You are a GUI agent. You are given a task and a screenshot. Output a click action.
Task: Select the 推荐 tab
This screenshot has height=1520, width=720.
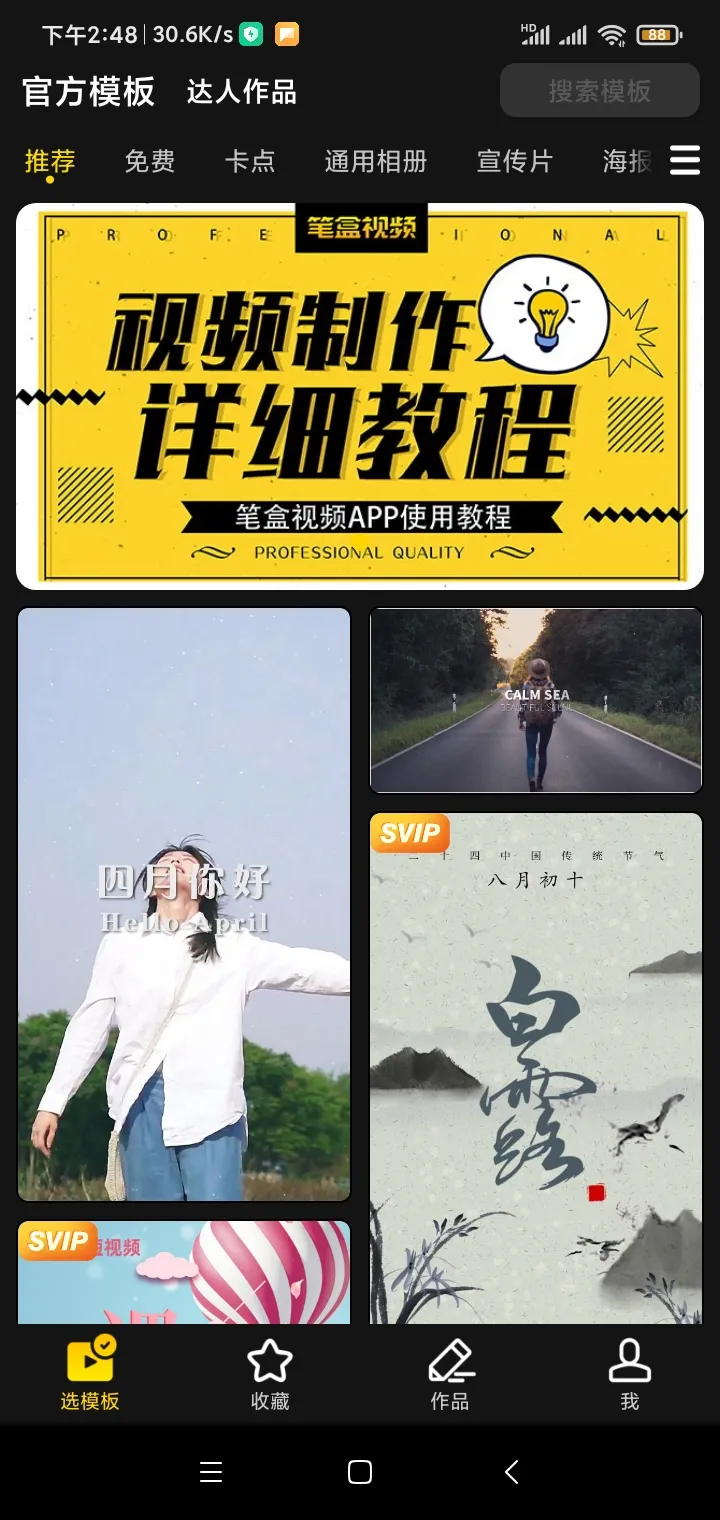click(x=50, y=161)
